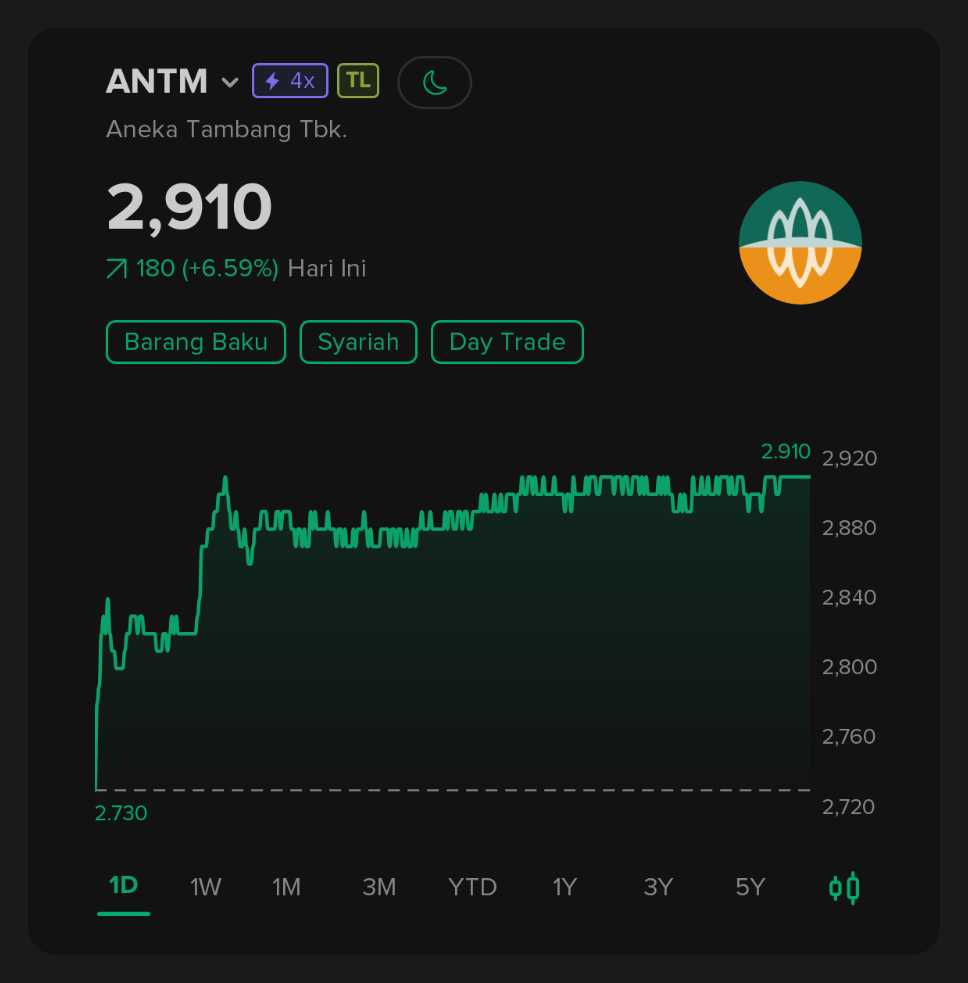Screen dimensions: 968x983
Task: Click the 2.730 opening price label
Action: 121,813
